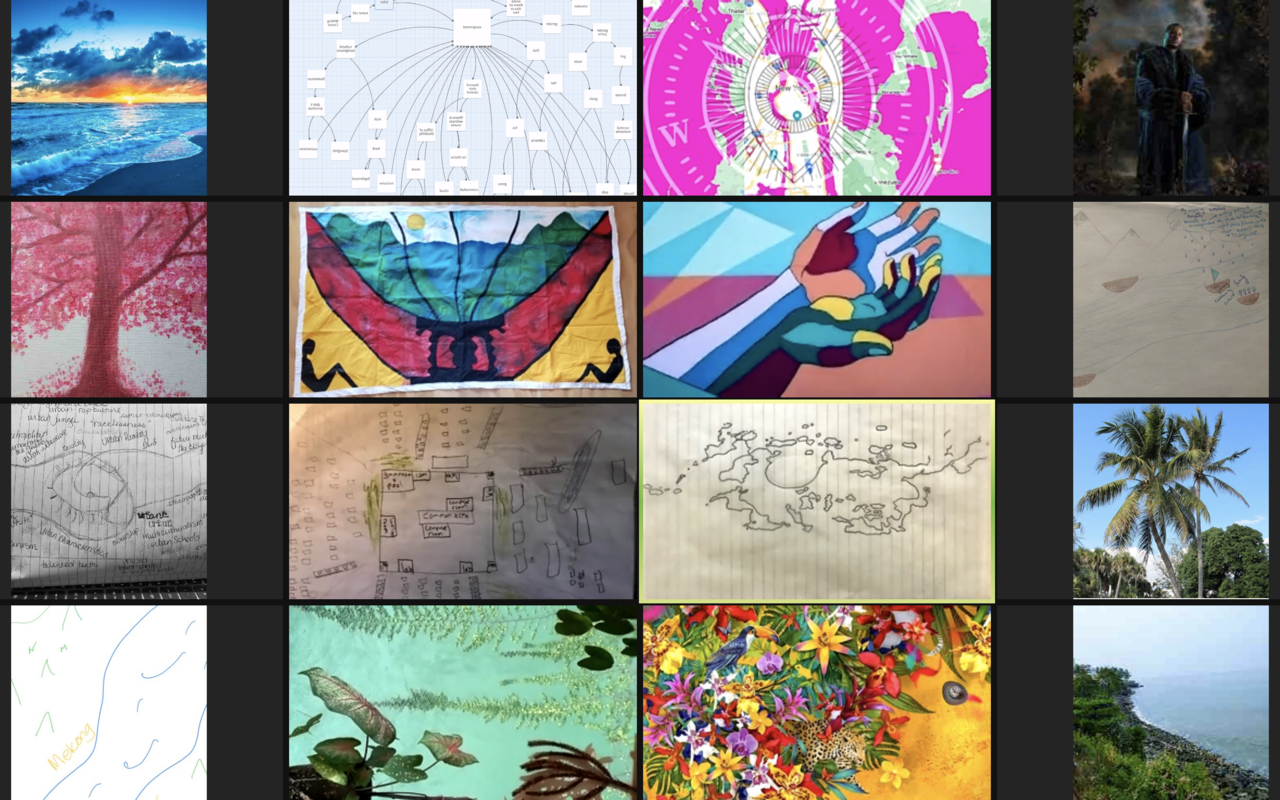Open the mind map diagram tile

(462, 97)
